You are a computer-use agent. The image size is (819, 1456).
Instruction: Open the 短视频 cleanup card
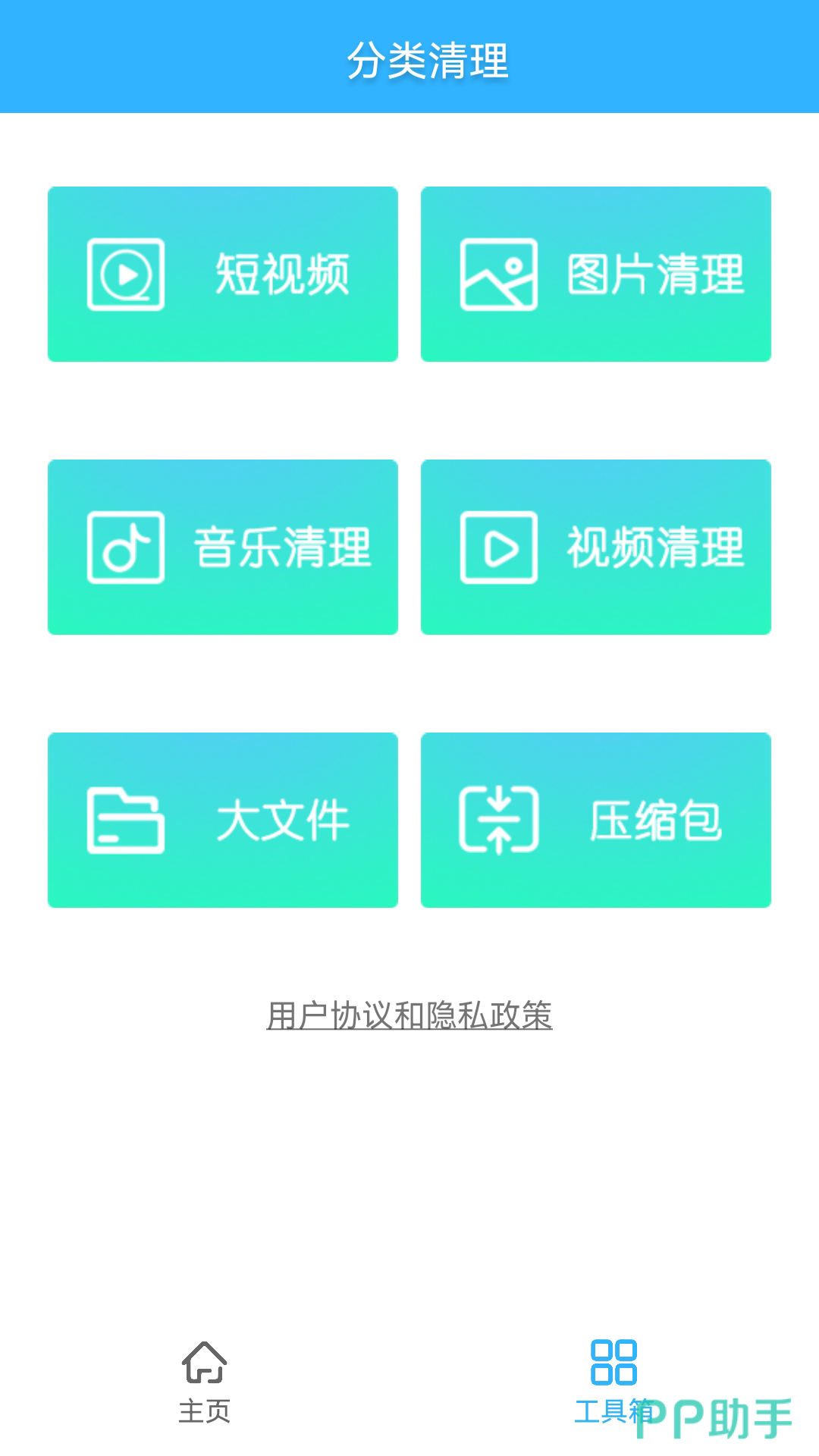tap(223, 274)
